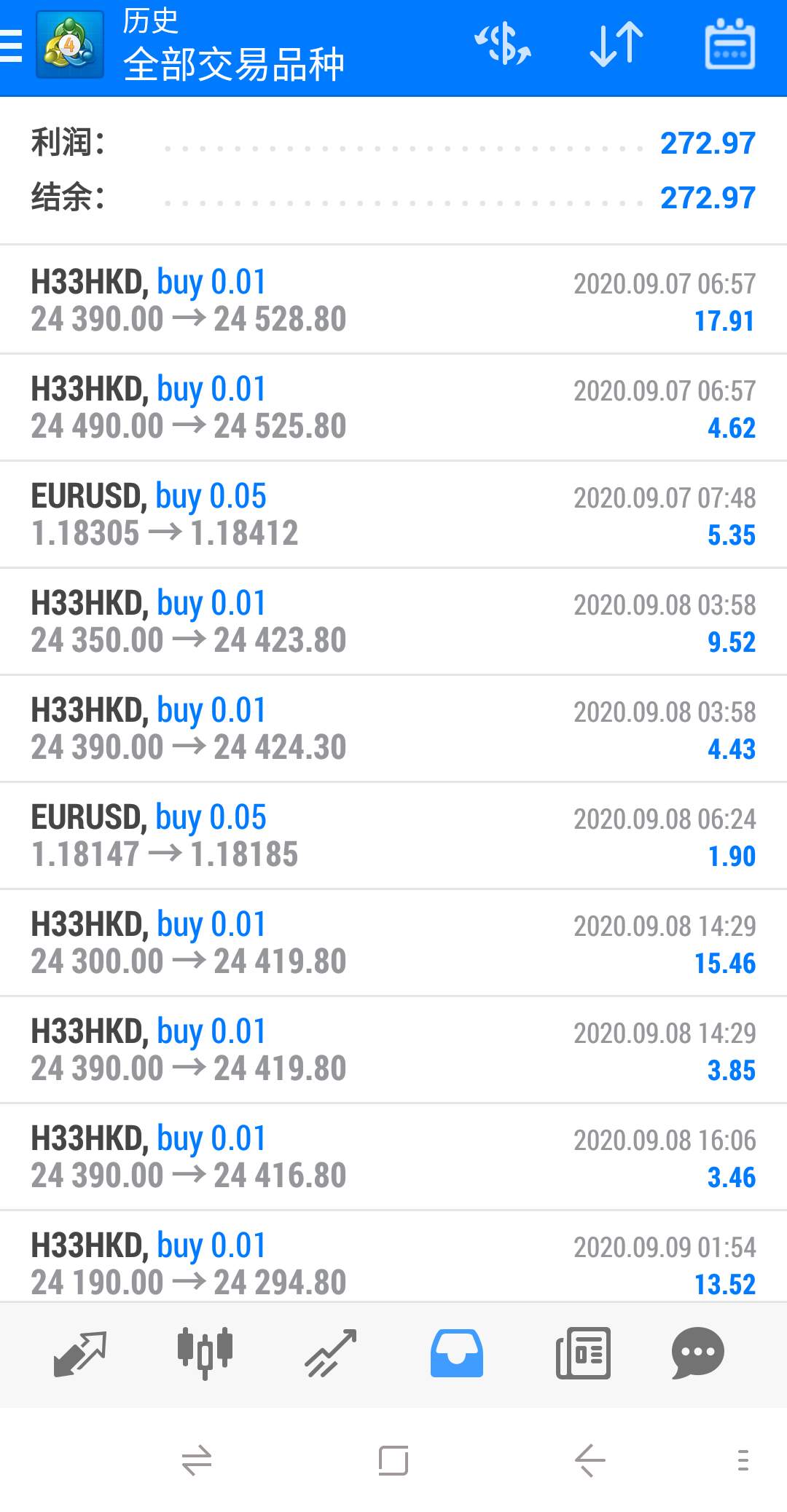Switch to the Quotes tab
This screenshot has width=787, height=1512.
(x=80, y=1353)
